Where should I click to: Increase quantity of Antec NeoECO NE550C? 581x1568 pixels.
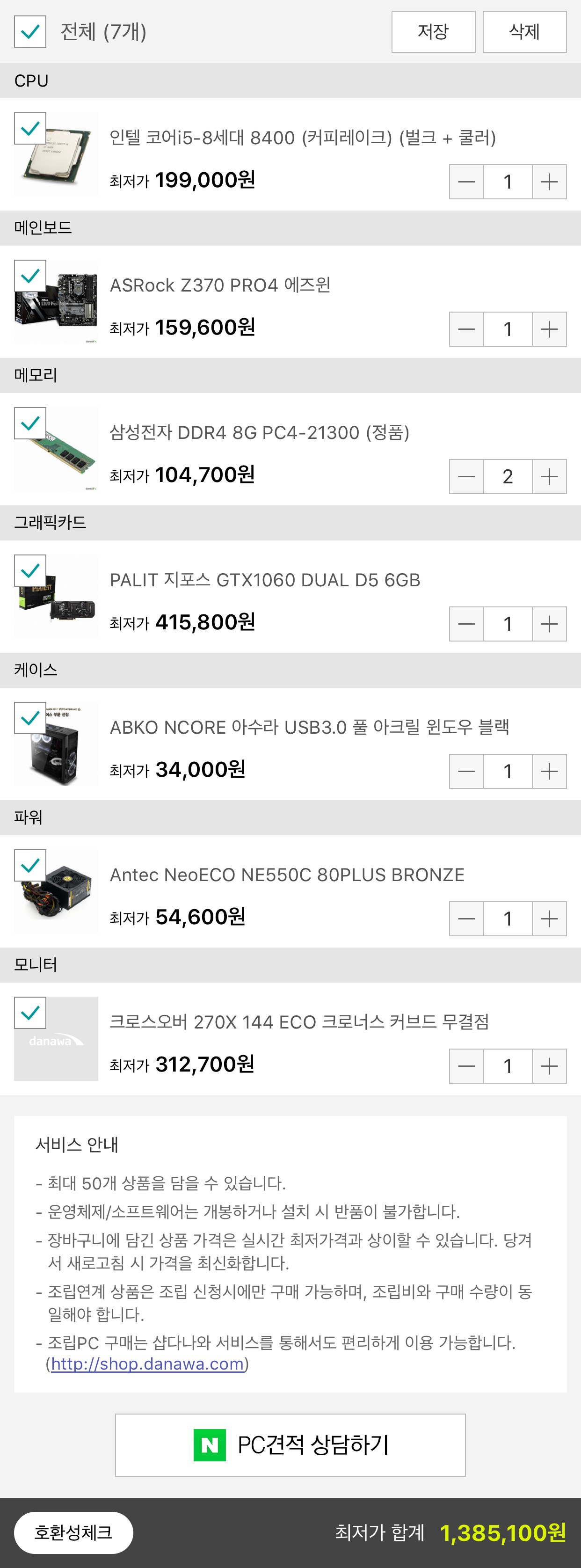(549, 919)
